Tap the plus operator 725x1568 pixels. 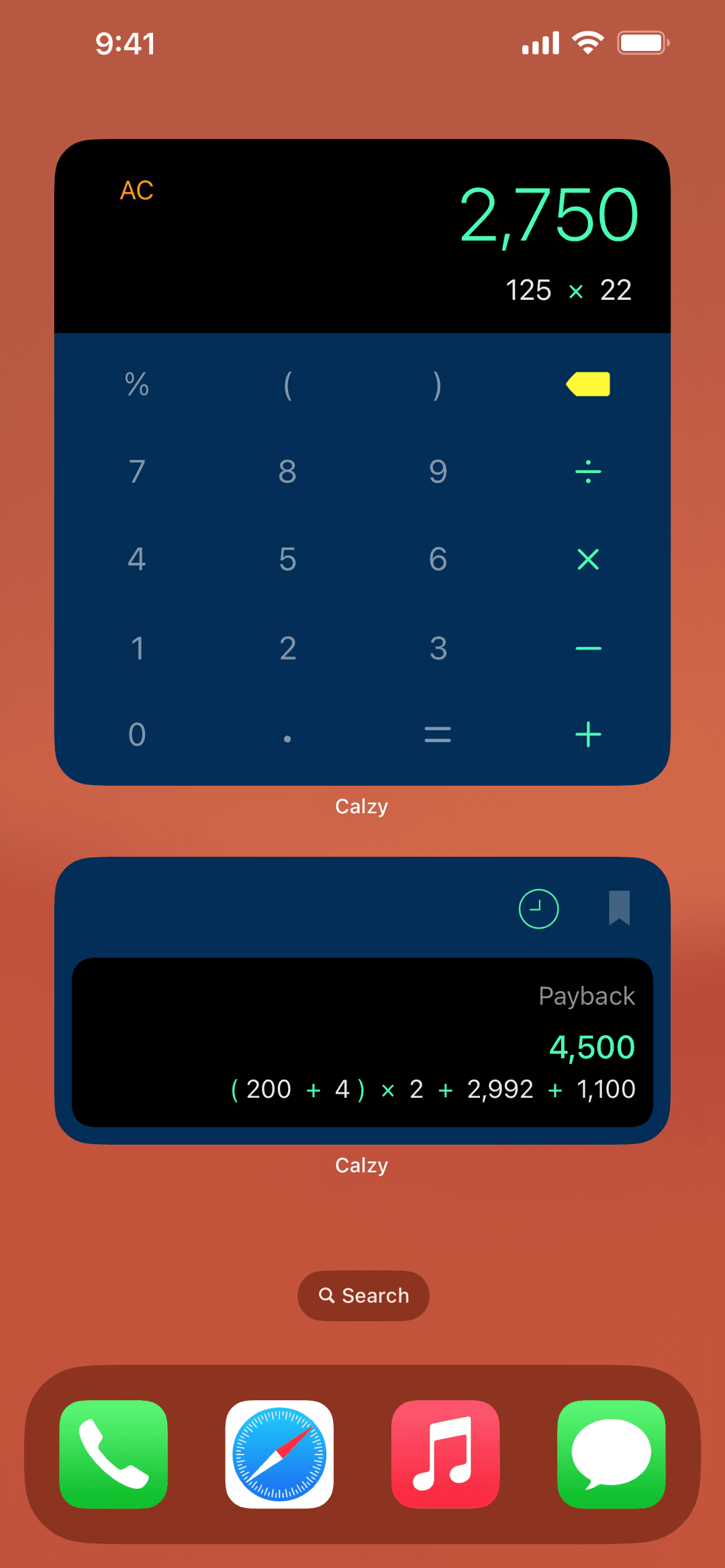(x=588, y=735)
